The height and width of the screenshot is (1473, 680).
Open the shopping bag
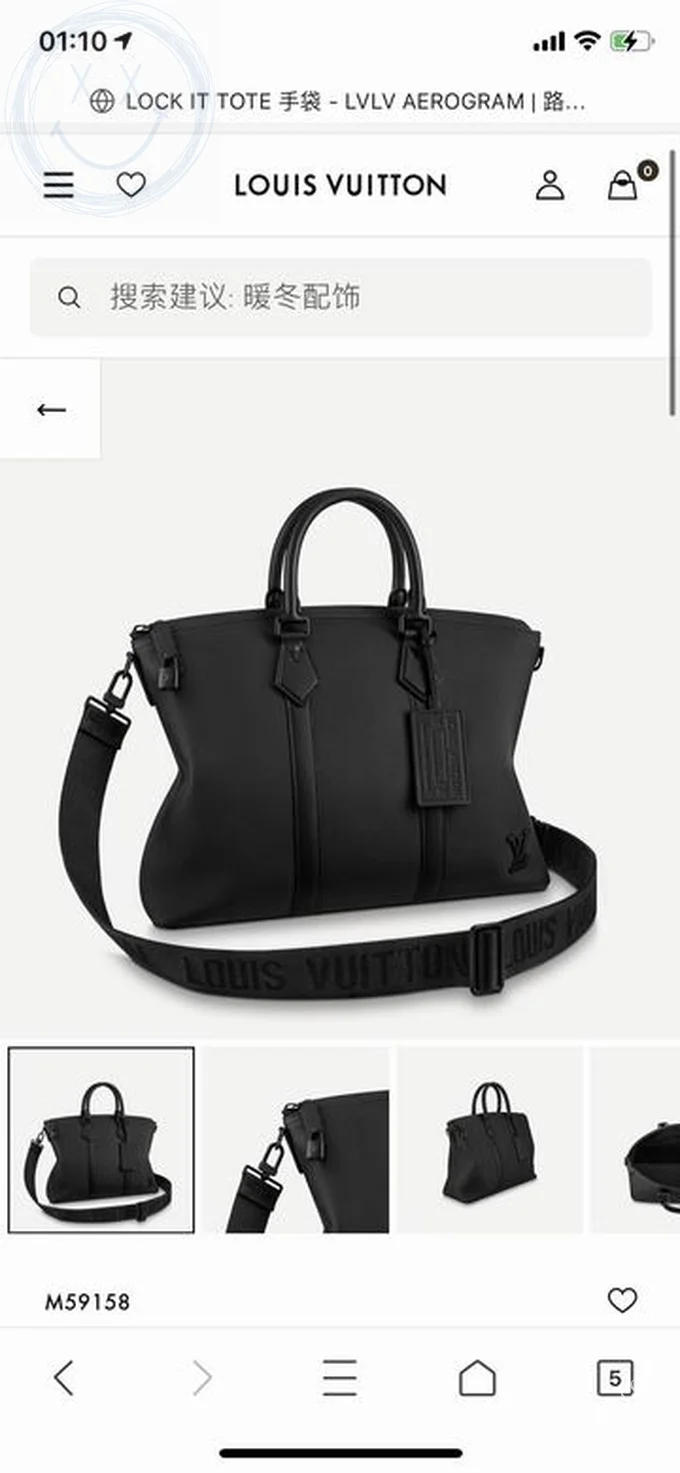coord(623,185)
